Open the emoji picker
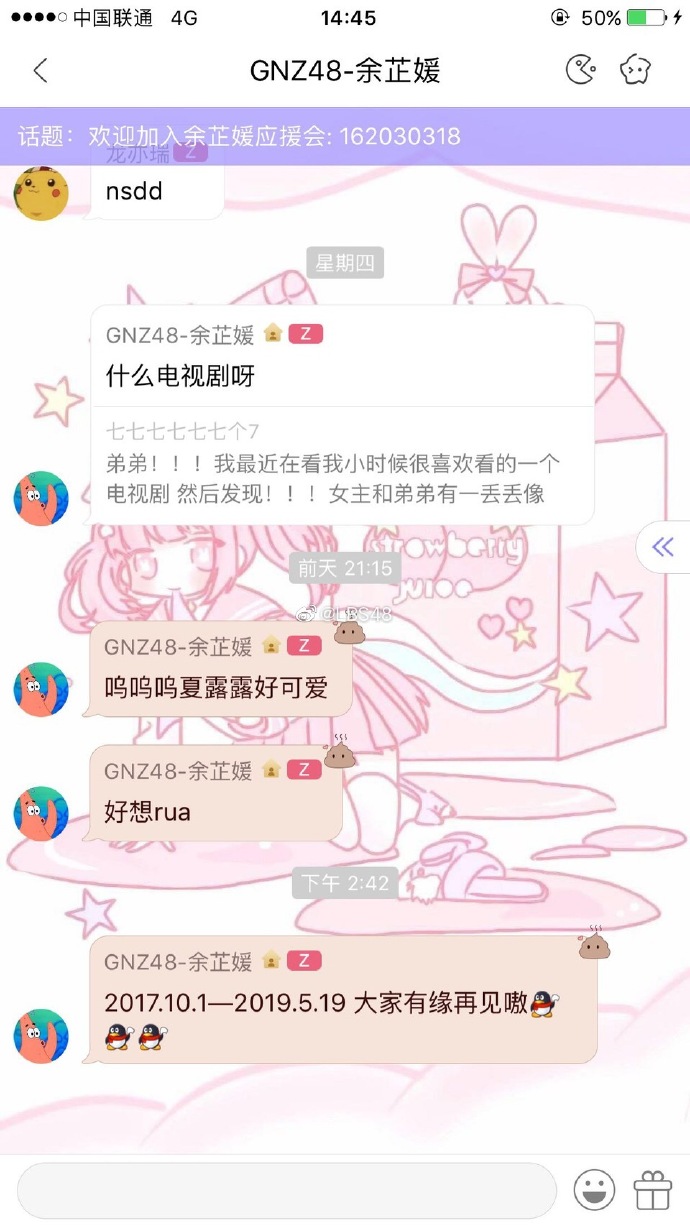Screen dimensions: 690x1227 tap(594, 1190)
